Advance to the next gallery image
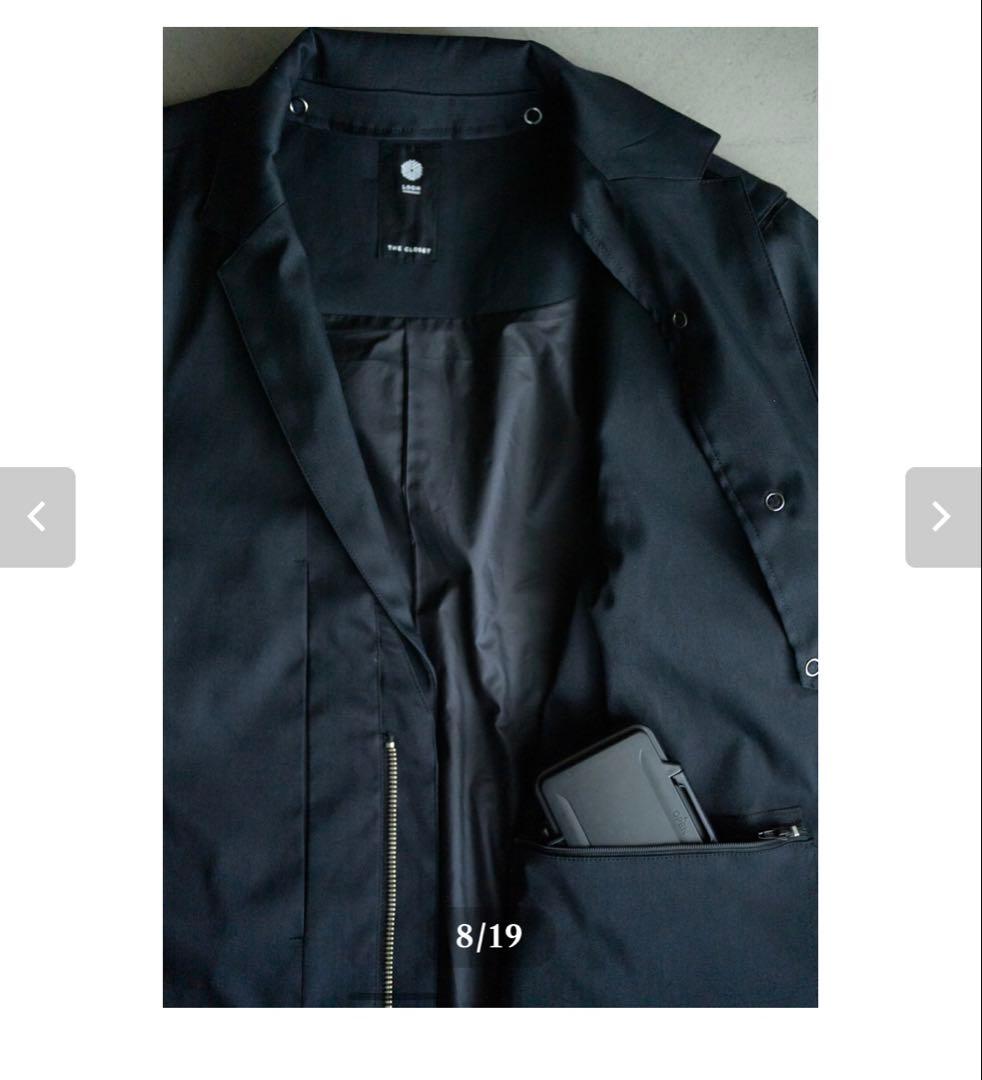Screen dimensions: 982x1080 pyautogui.click(x=941, y=517)
